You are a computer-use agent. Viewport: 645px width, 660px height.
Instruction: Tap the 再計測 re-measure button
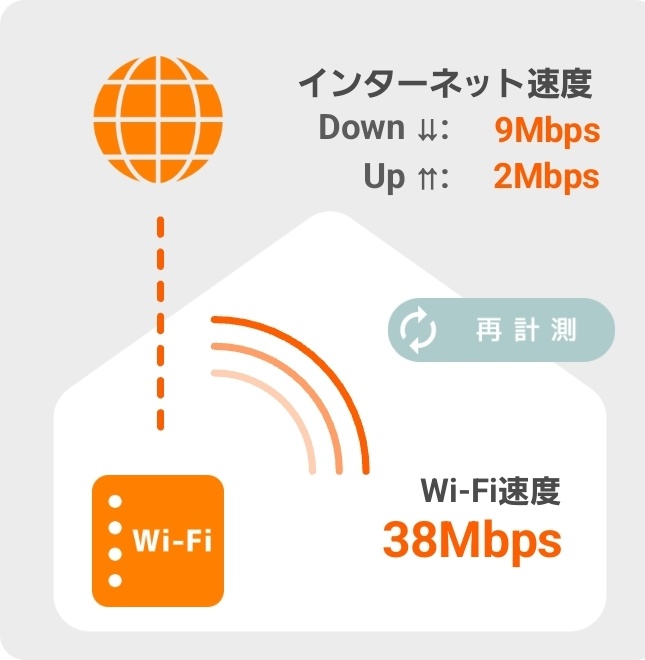pos(501,330)
